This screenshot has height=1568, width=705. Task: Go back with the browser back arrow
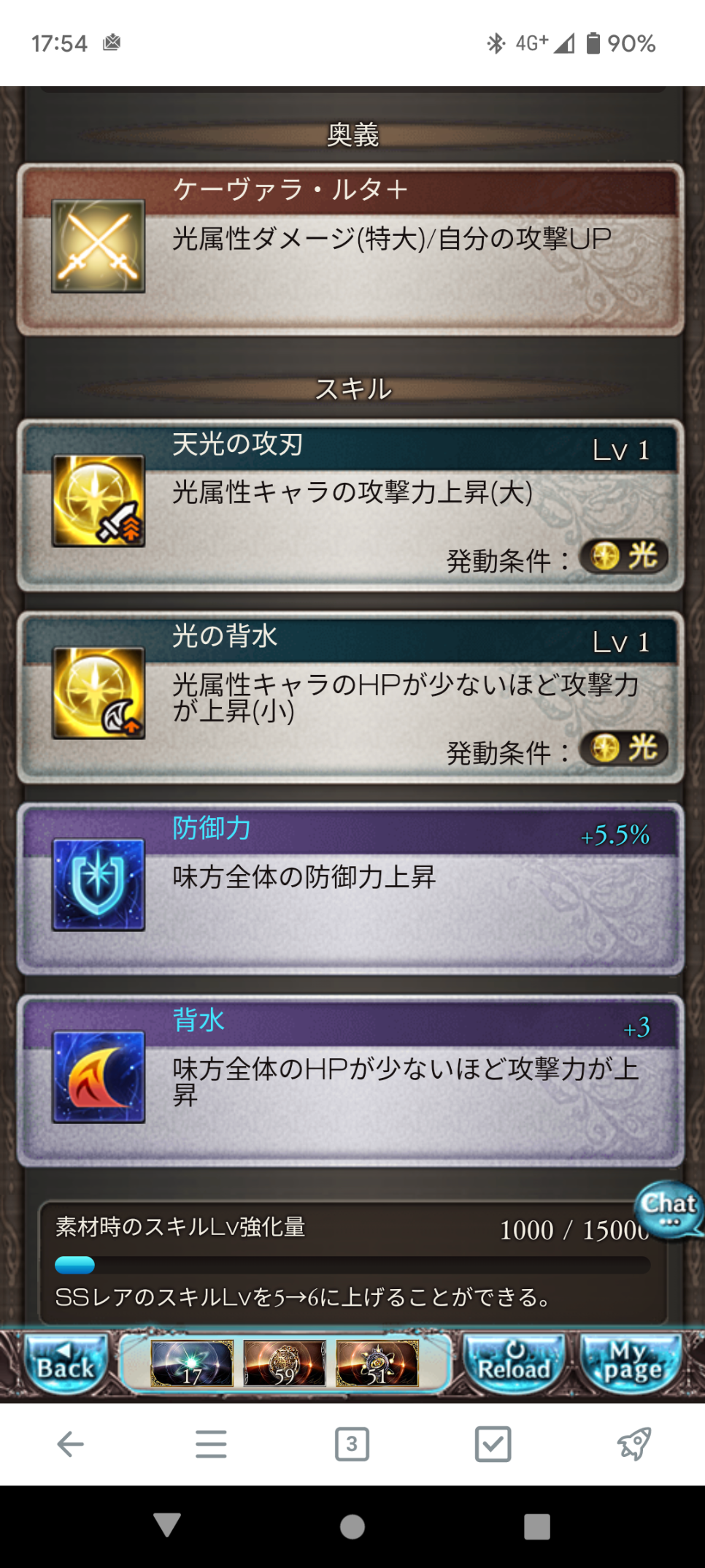pyautogui.click(x=70, y=1444)
